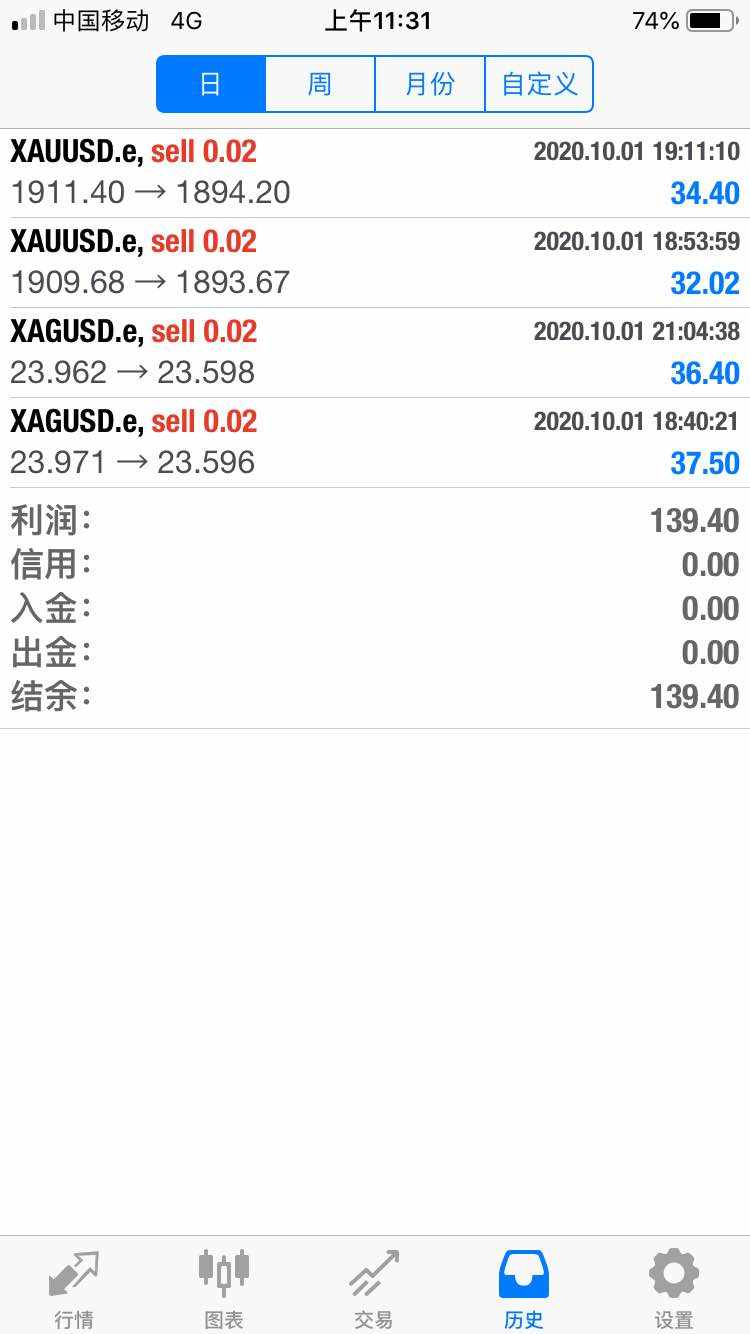This screenshot has height=1334, width=750.
Task: Choose the 自定义 custom period segment
Action: pos(539,84)
